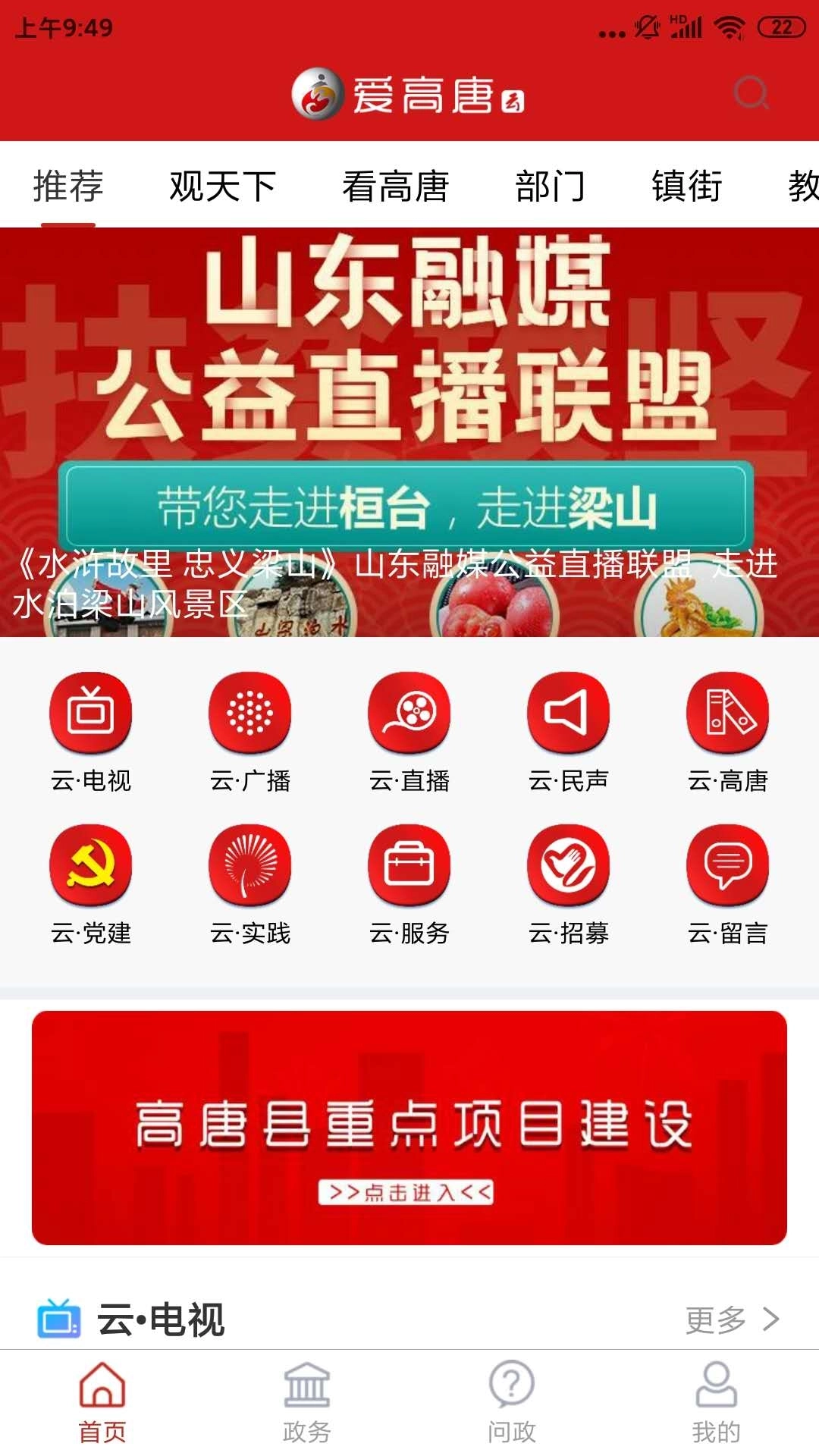The height and width of the screenshot is (1456, 819).
Task: Select the 云·广播 radio icon
Action: tap(249, 711)
